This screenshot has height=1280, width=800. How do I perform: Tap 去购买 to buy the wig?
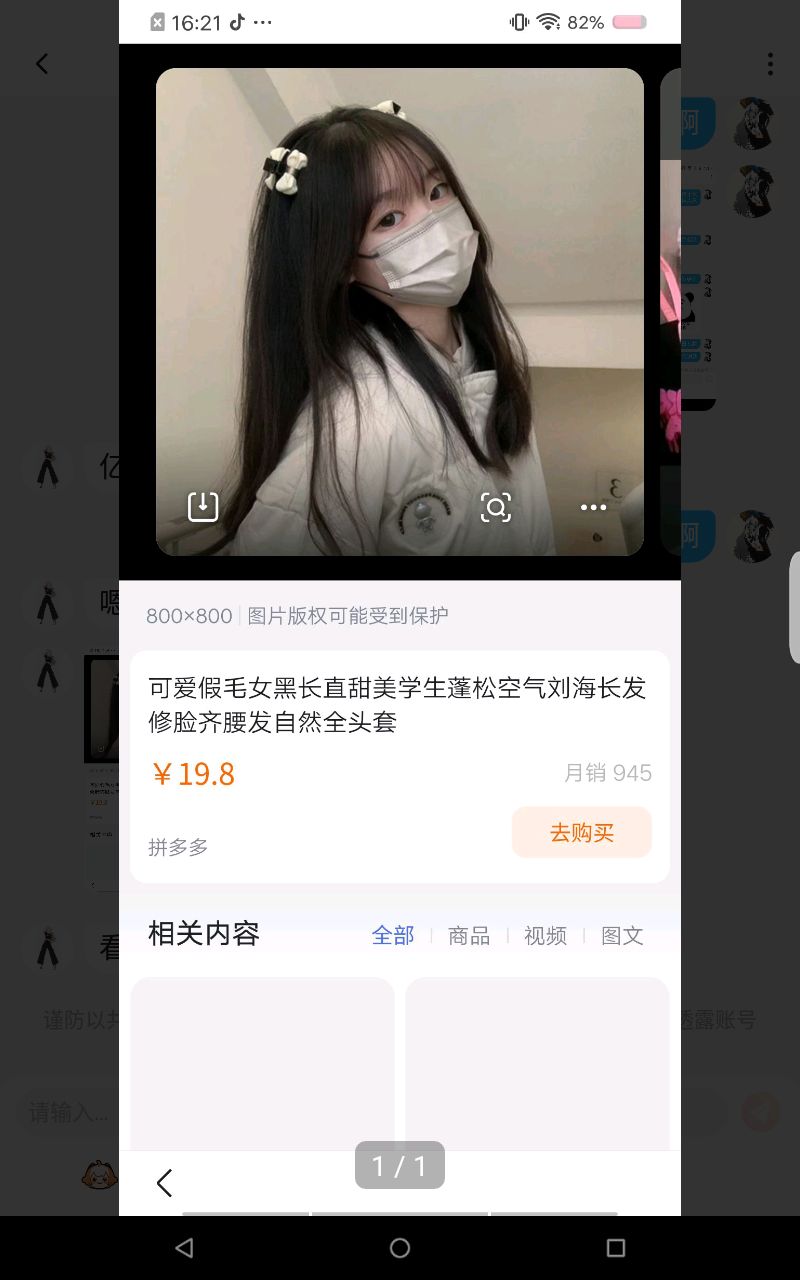(x=581, y=832)
